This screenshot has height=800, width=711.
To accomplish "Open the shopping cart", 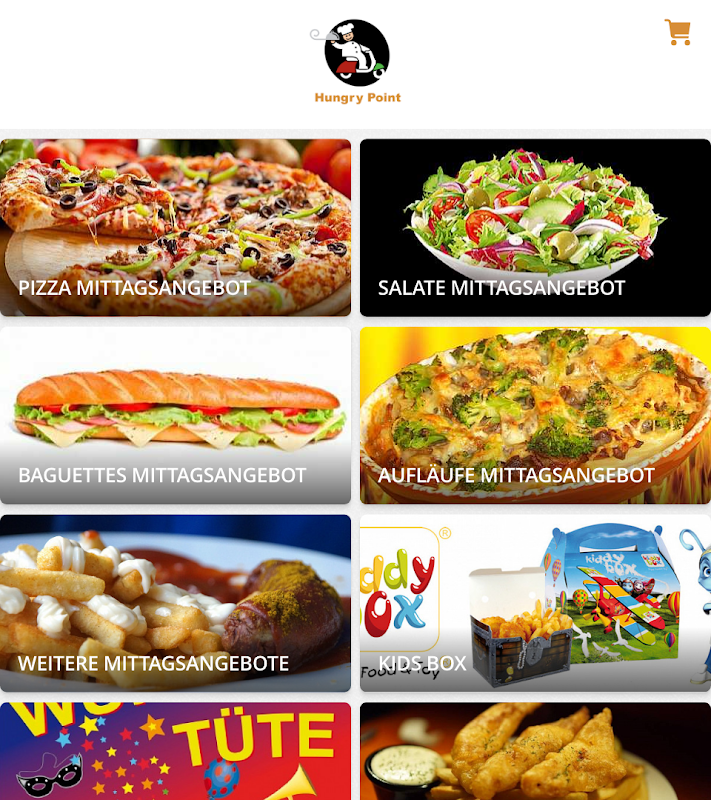I will click(677, 32).
